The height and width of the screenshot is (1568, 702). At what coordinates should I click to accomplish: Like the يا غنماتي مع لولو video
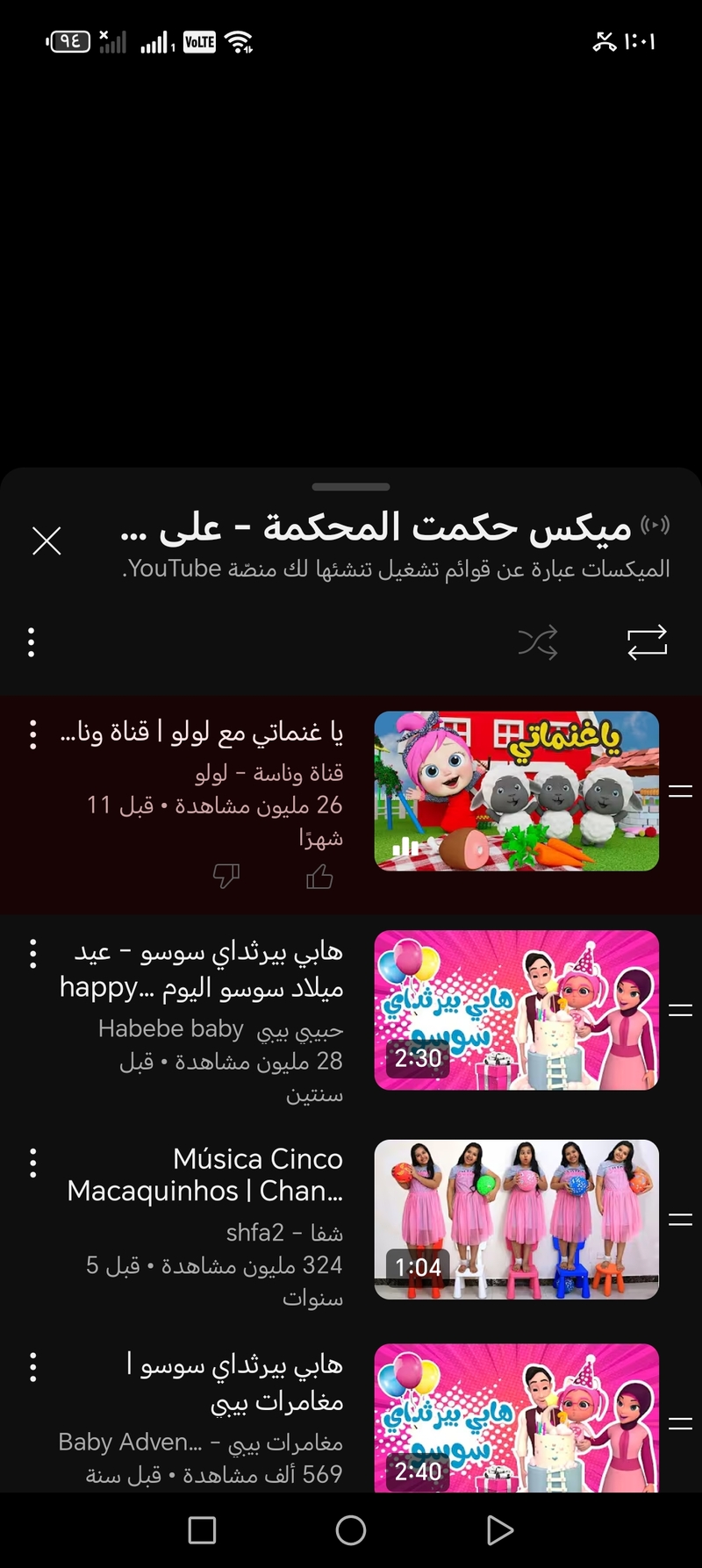click(319, 876)
